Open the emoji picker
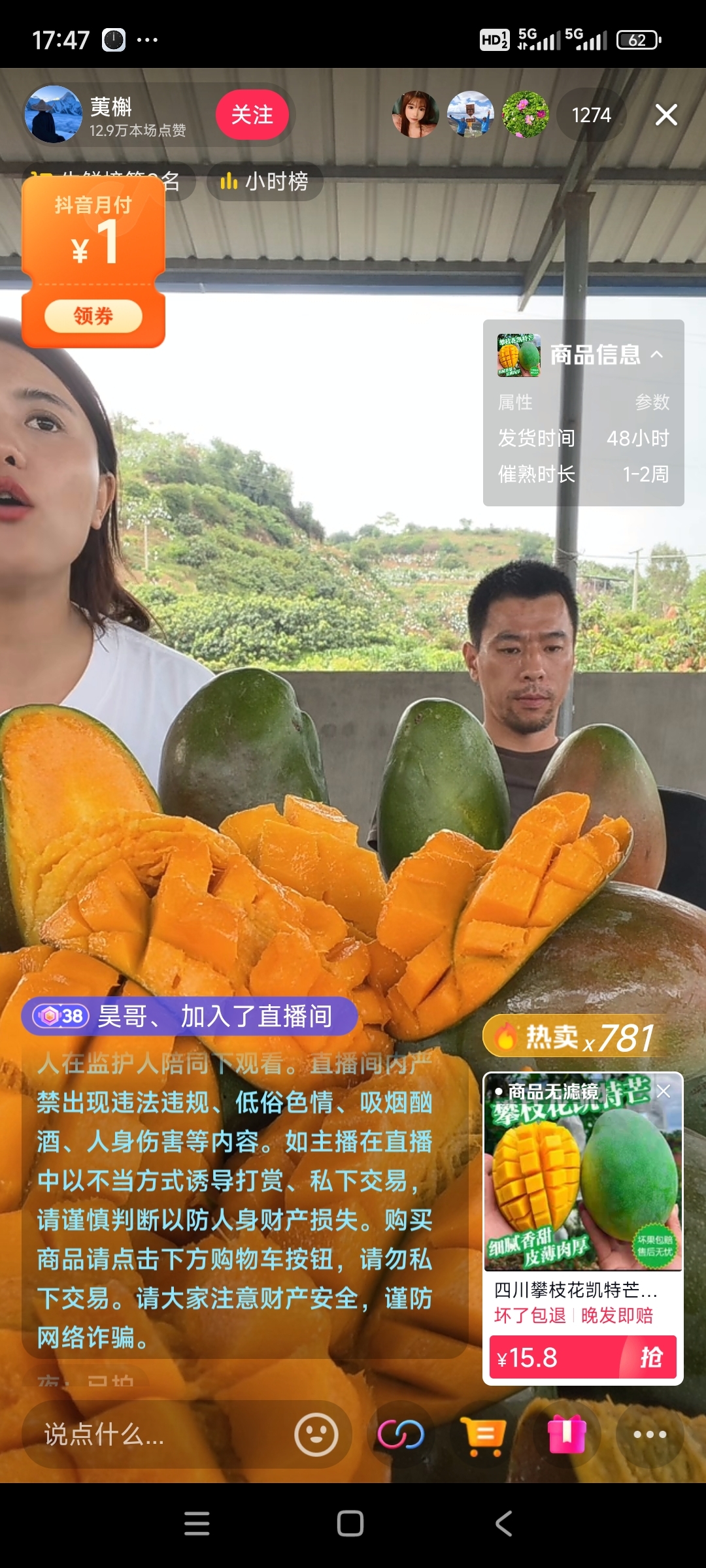This screenshot has width=706, height=1568. tap(316, 1435)
